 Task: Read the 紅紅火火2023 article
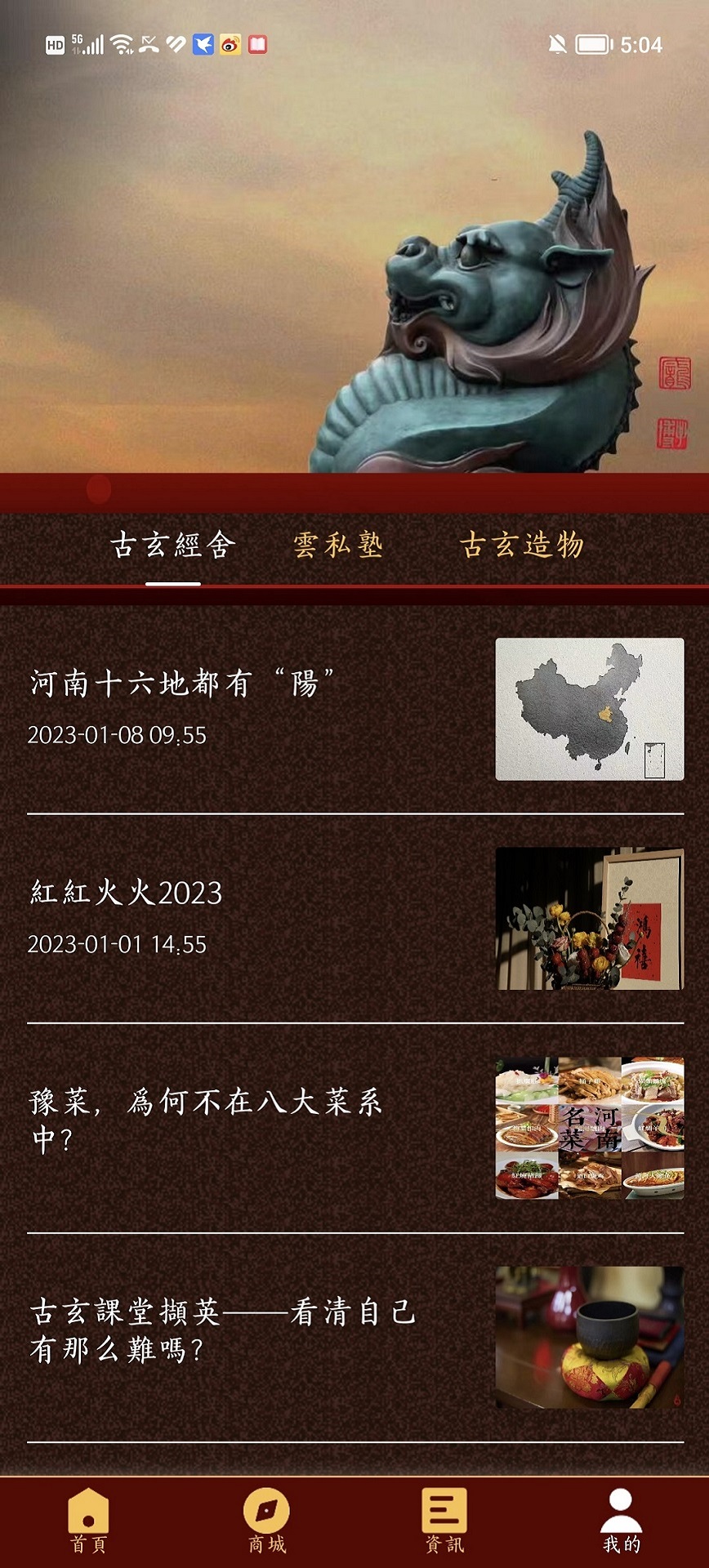127,893
